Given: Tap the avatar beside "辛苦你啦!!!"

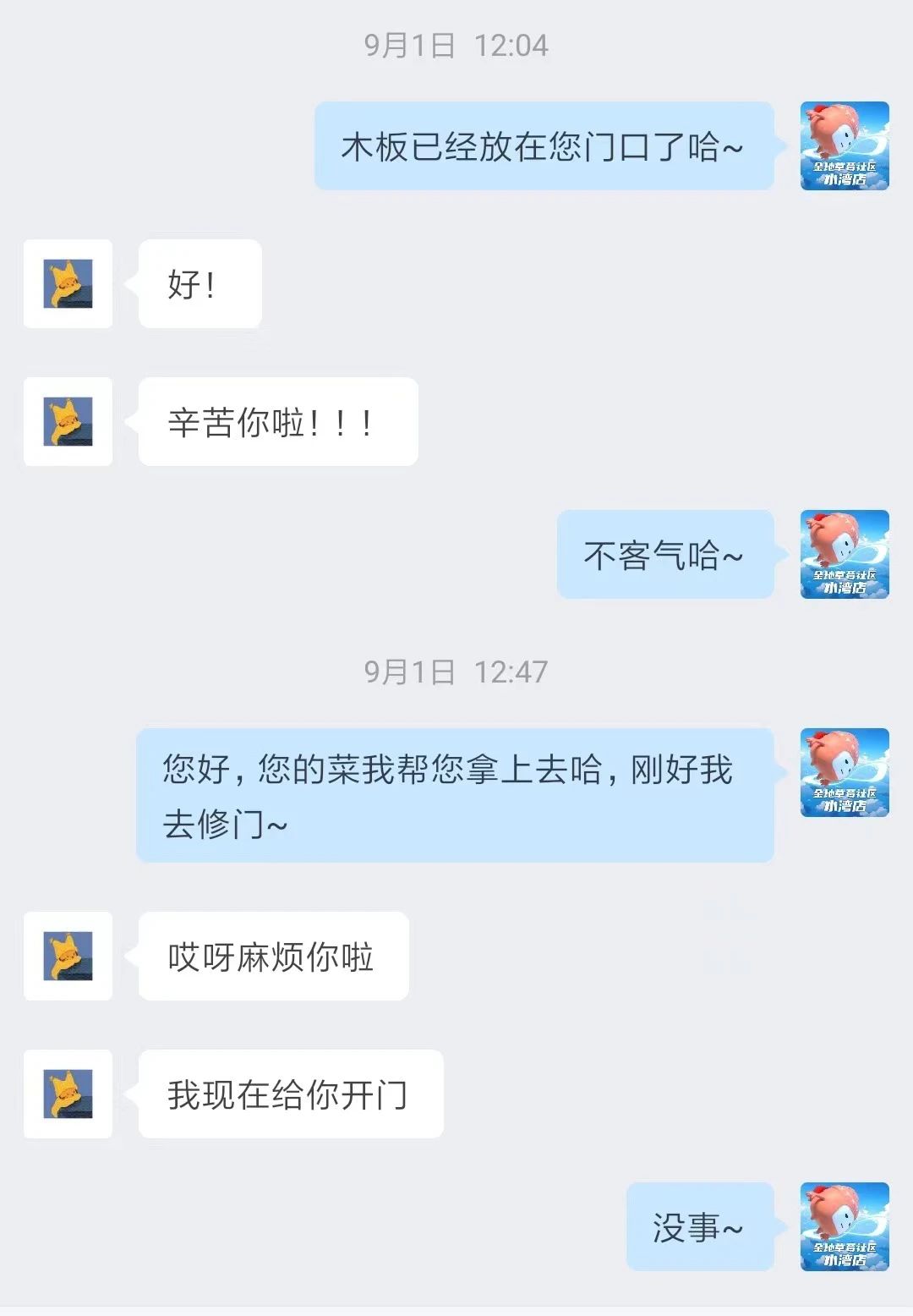Looking at the screenshot, I should tap(68, 421).
